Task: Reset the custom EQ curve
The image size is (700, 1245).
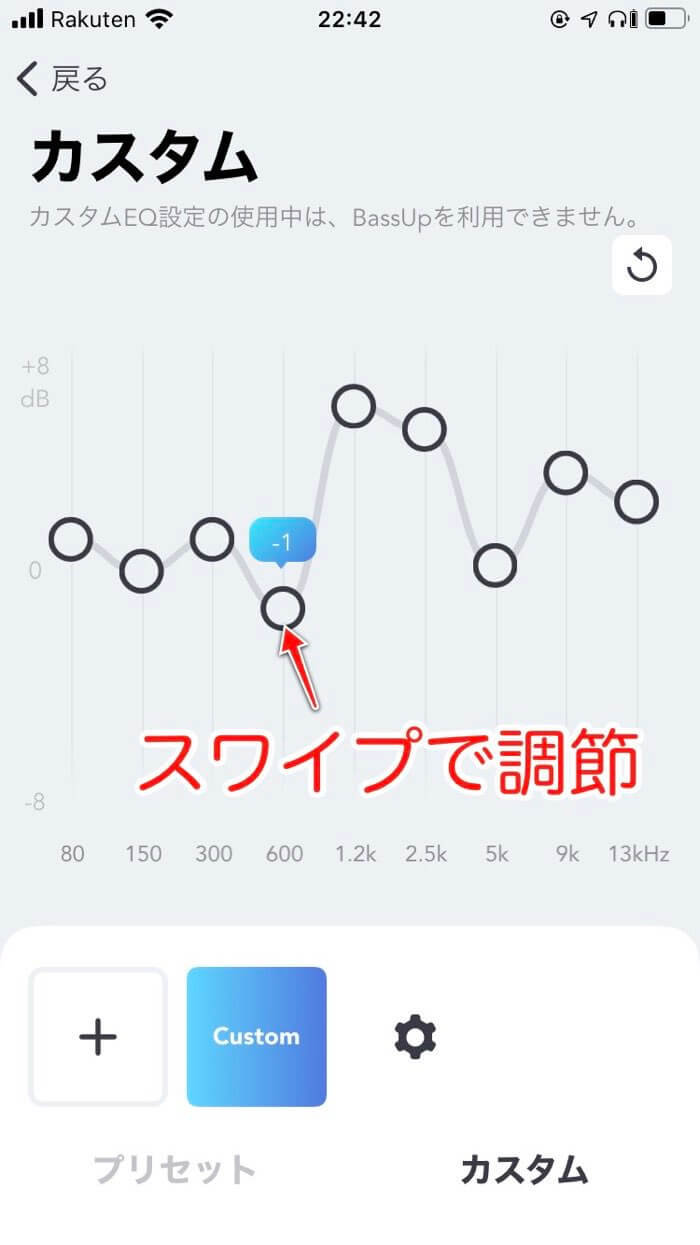Action: click(x=641, y=266)
